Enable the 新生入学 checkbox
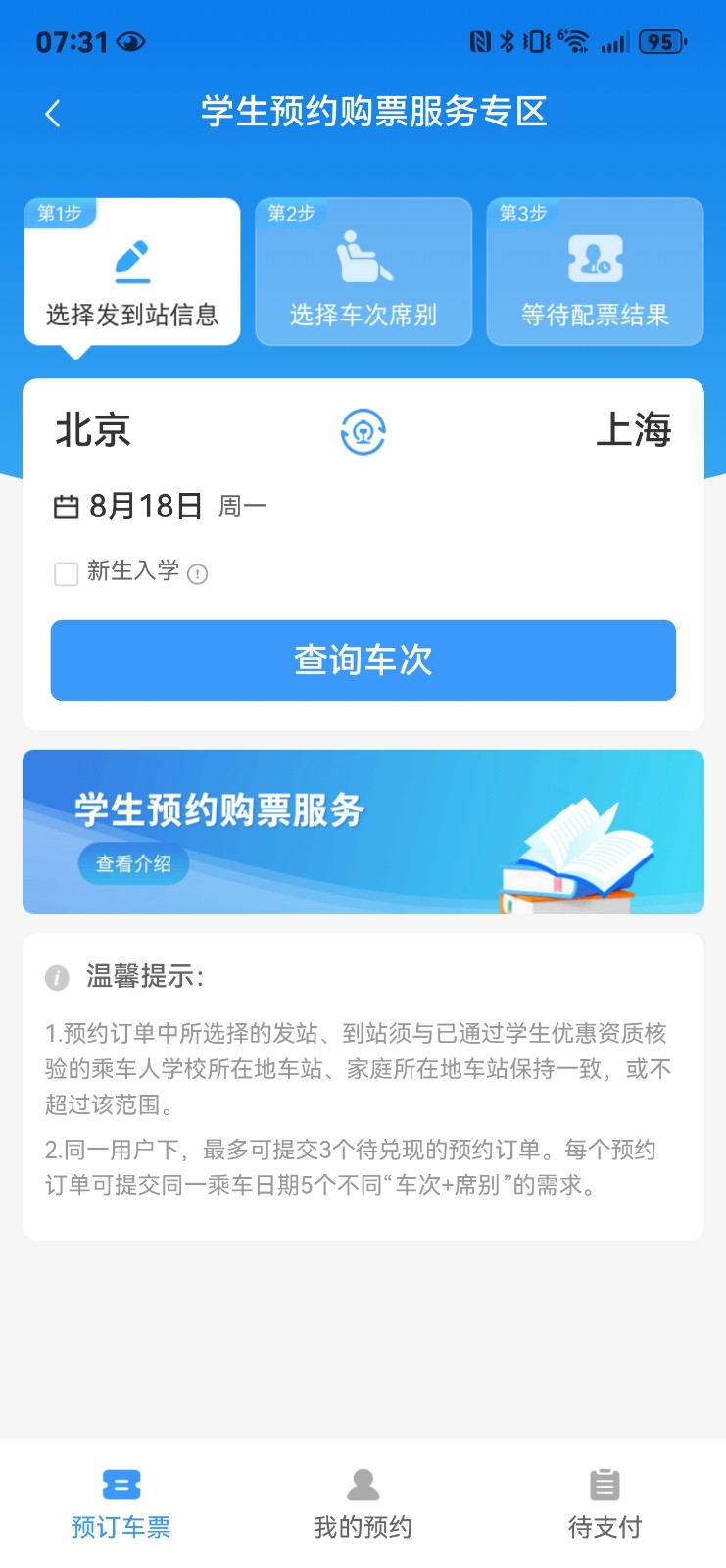 (x=66, y=573)
